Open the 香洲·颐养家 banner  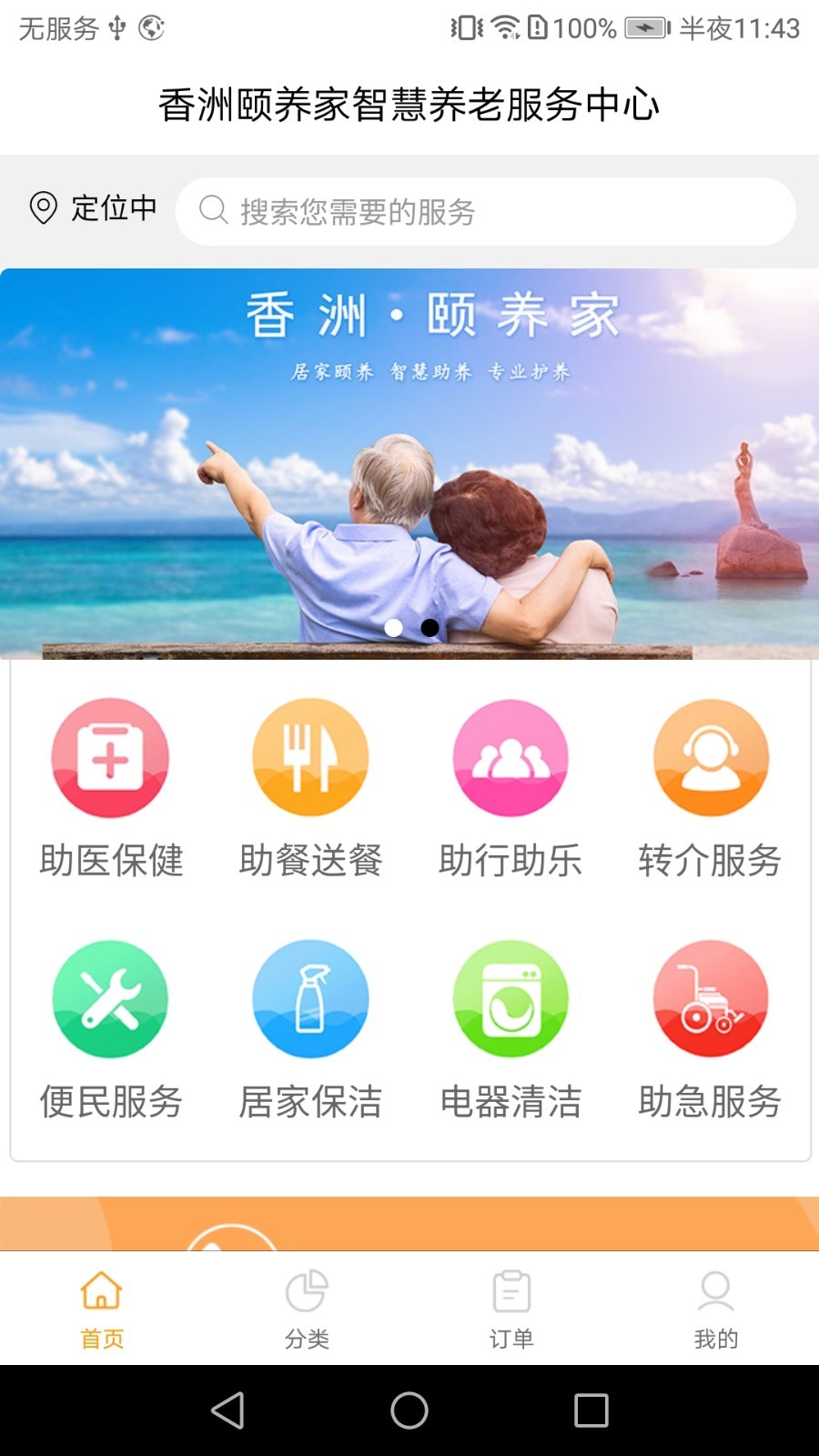tap(409, 462)
